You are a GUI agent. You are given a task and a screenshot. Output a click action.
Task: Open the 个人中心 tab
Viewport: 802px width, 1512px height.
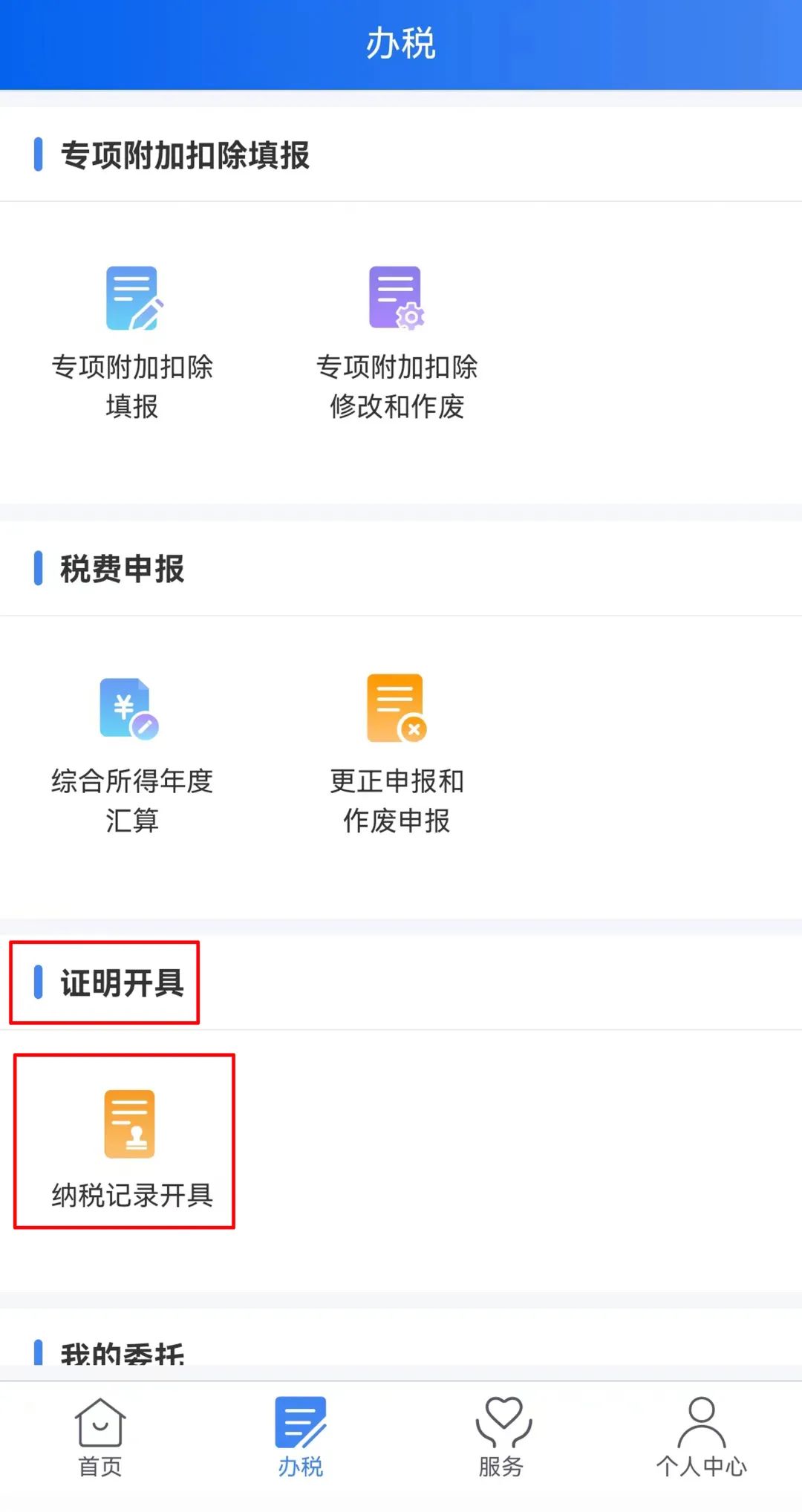tap(702, 1437)
